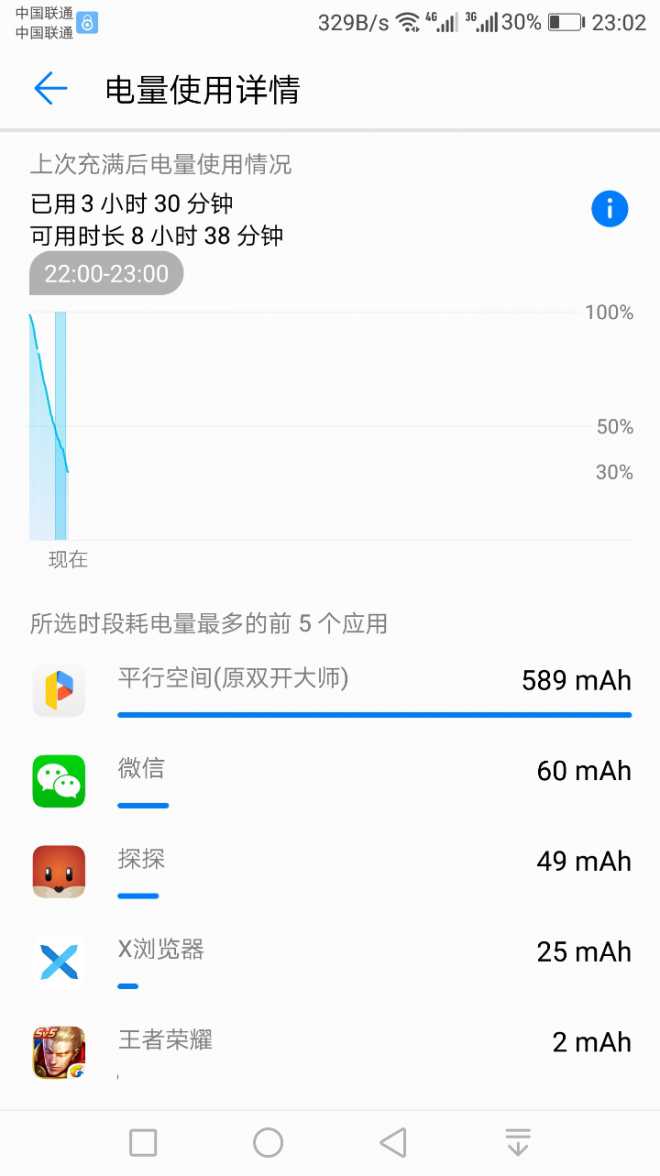The height and width of the screenshot is (1176, 660).
Task: Open X浏览器 power usage entry
Action: [330, 962]
